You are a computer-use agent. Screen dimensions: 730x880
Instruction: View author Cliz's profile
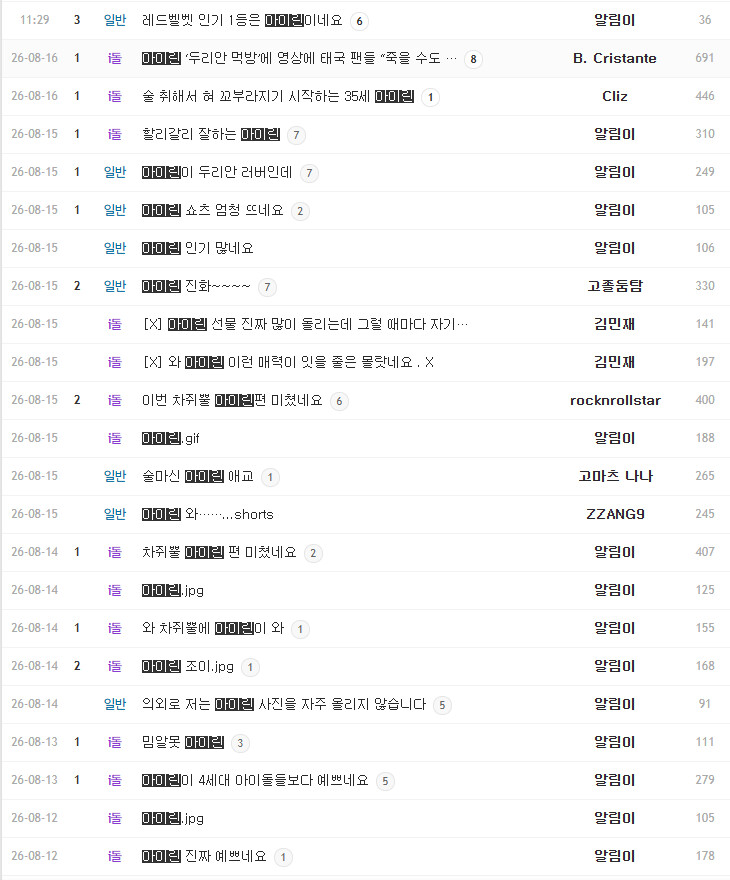click(x=614, y=97)
